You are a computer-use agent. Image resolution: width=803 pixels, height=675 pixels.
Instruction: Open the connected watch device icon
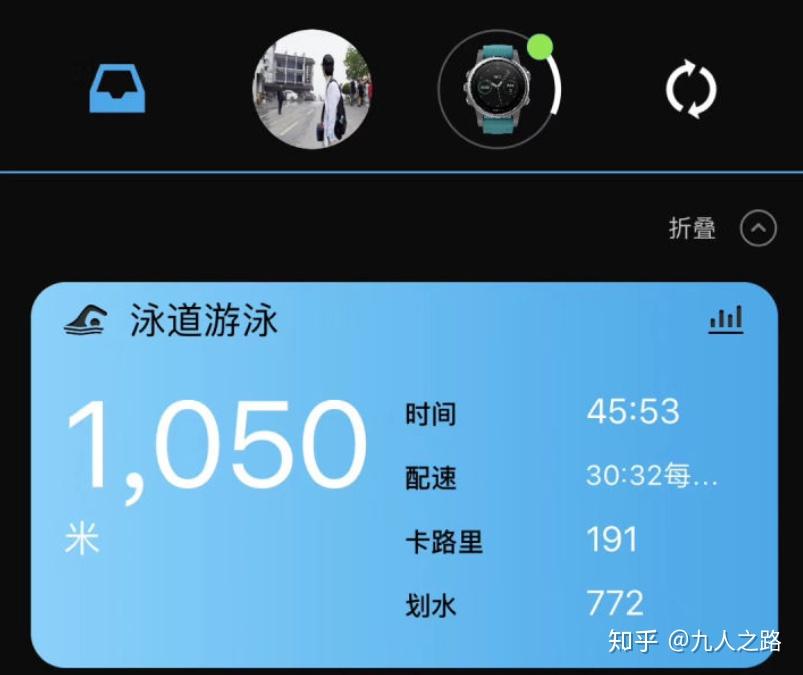(497, 90)
